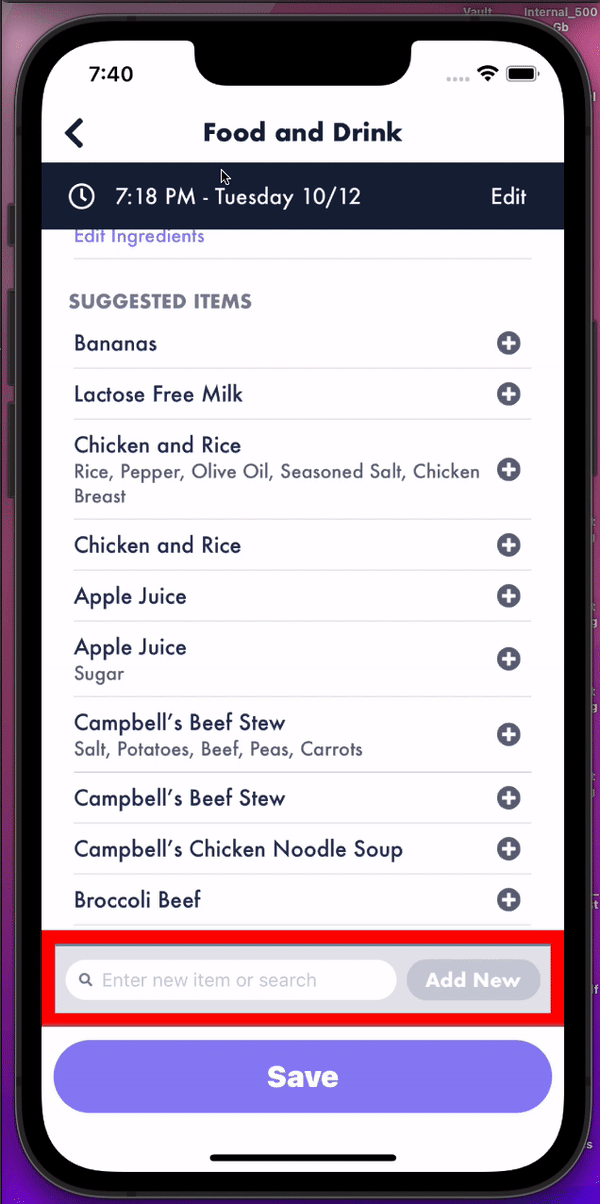Screen dimensions: 600x1204
Task: Add Campbell's Chicken Noodle Soup
Action: (x=509, y=849)
